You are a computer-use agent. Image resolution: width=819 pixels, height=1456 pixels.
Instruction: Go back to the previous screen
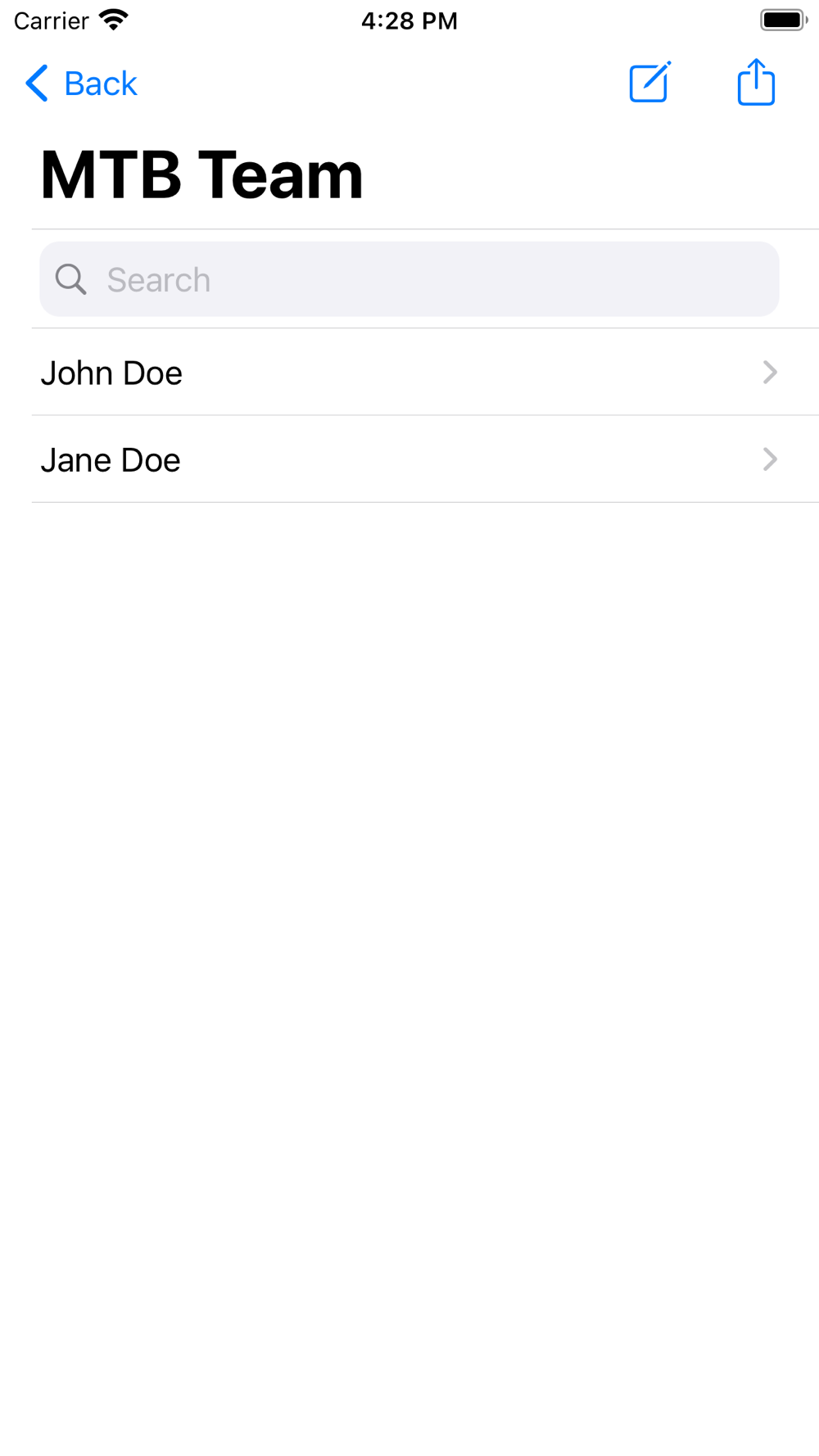pyautogui.click(x=80, y=84)
